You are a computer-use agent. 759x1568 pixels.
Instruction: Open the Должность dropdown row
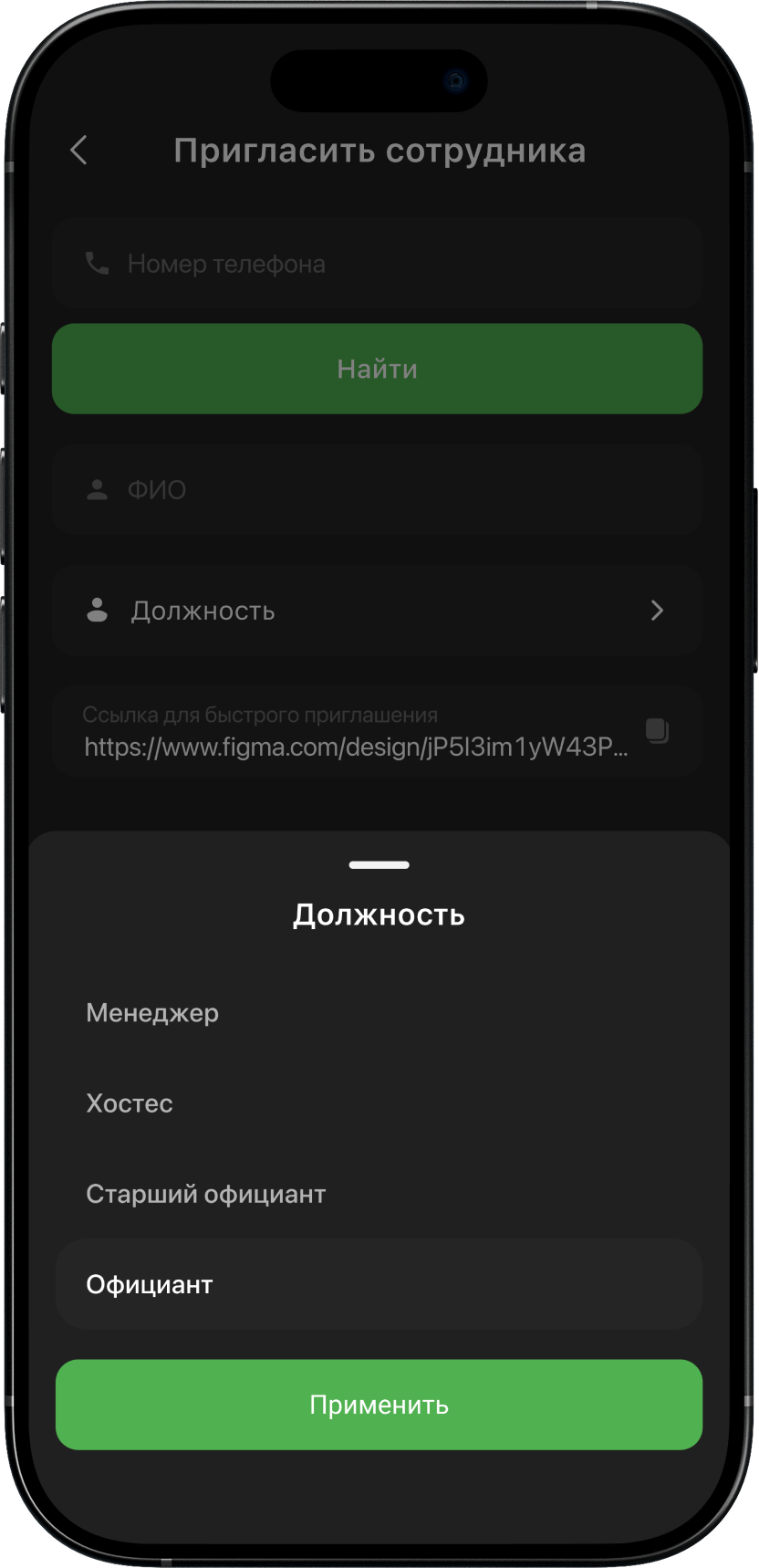click(377, 611)
